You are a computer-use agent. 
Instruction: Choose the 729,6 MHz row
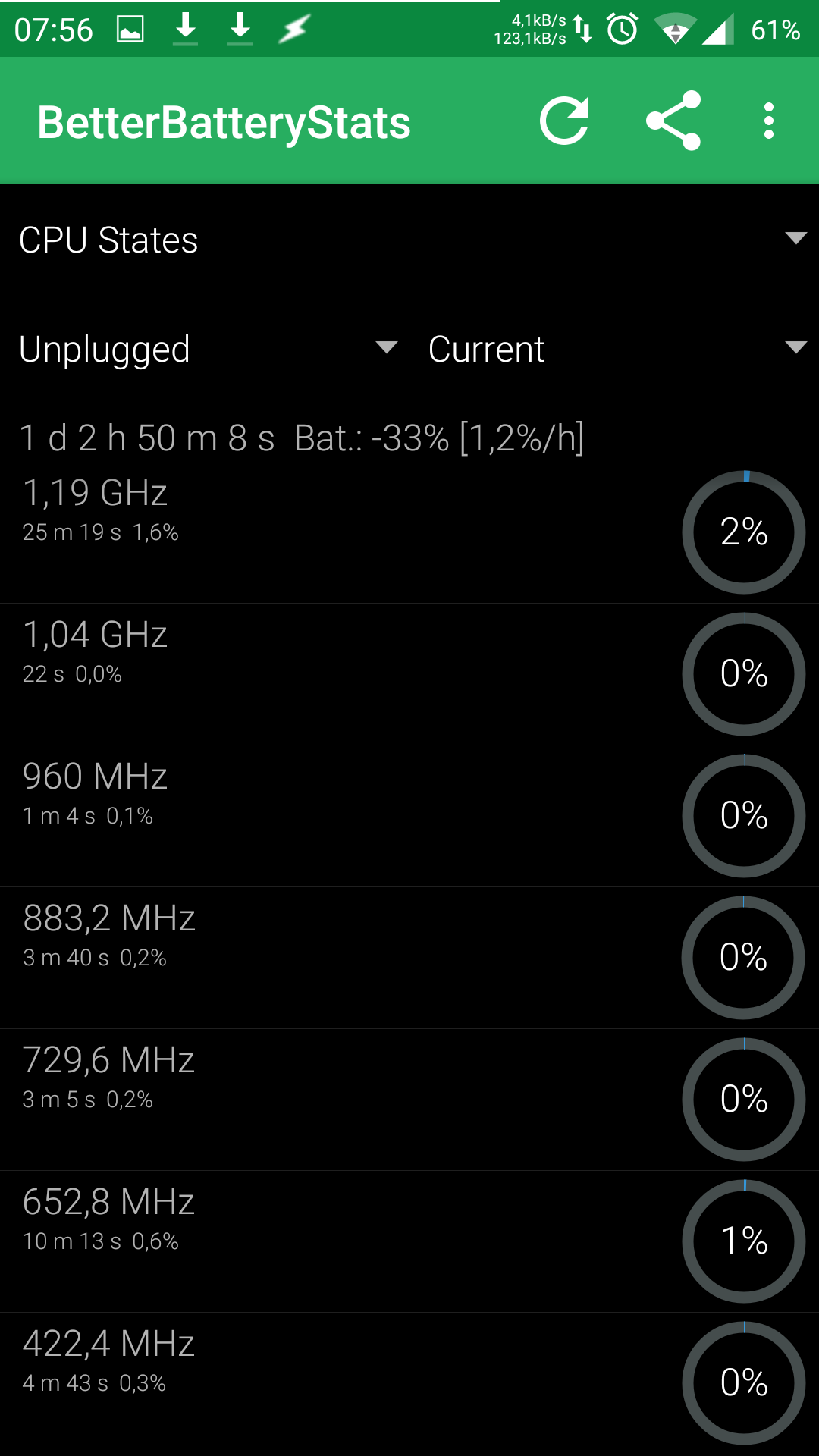341,1100
